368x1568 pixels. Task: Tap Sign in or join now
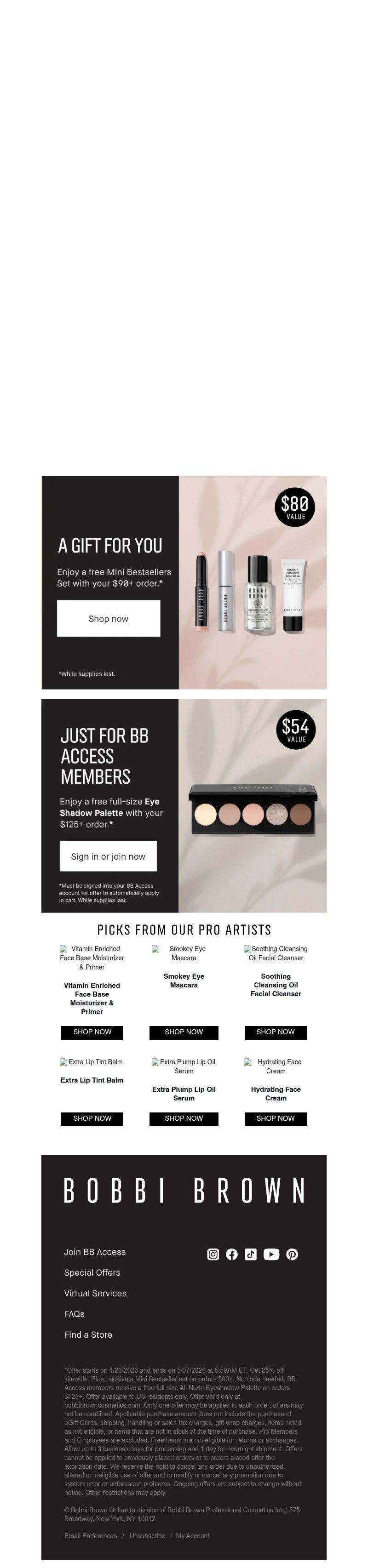[108, 856]
